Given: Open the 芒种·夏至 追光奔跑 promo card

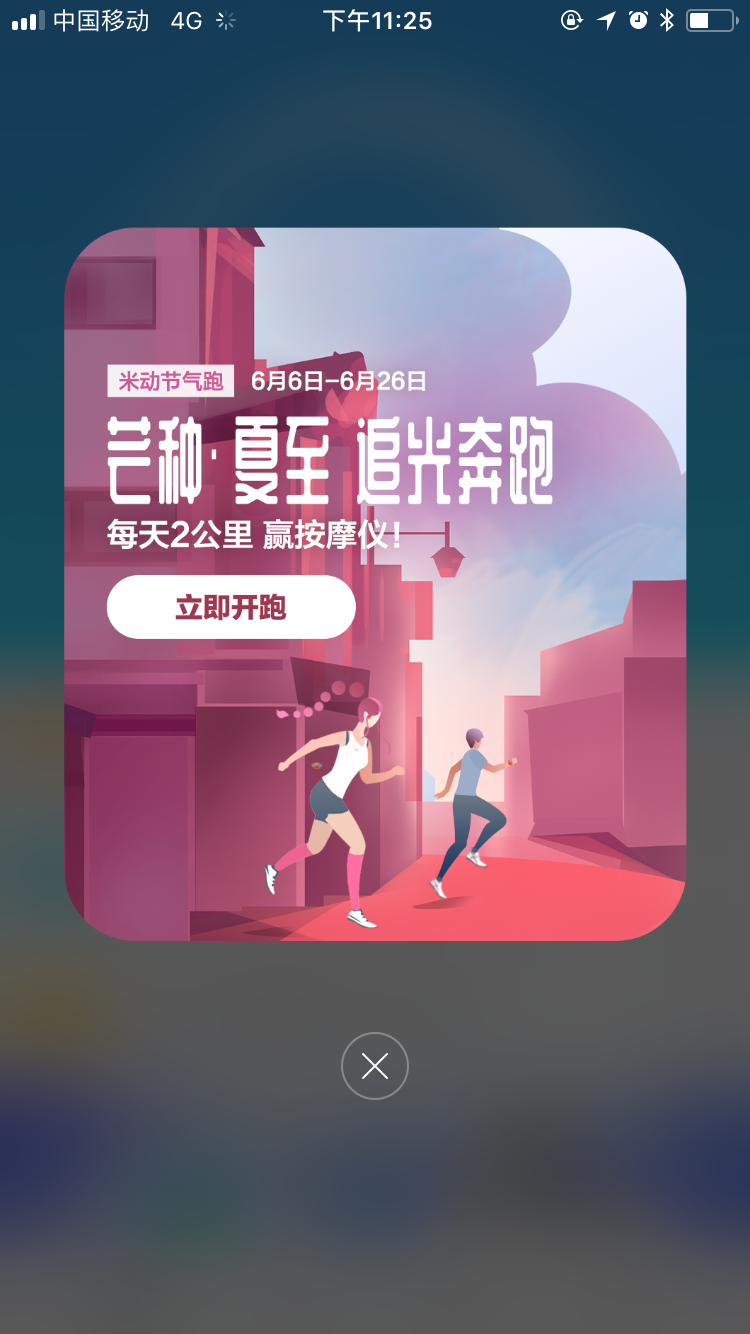Looking at the screenshot, I should tap(375, 584).
